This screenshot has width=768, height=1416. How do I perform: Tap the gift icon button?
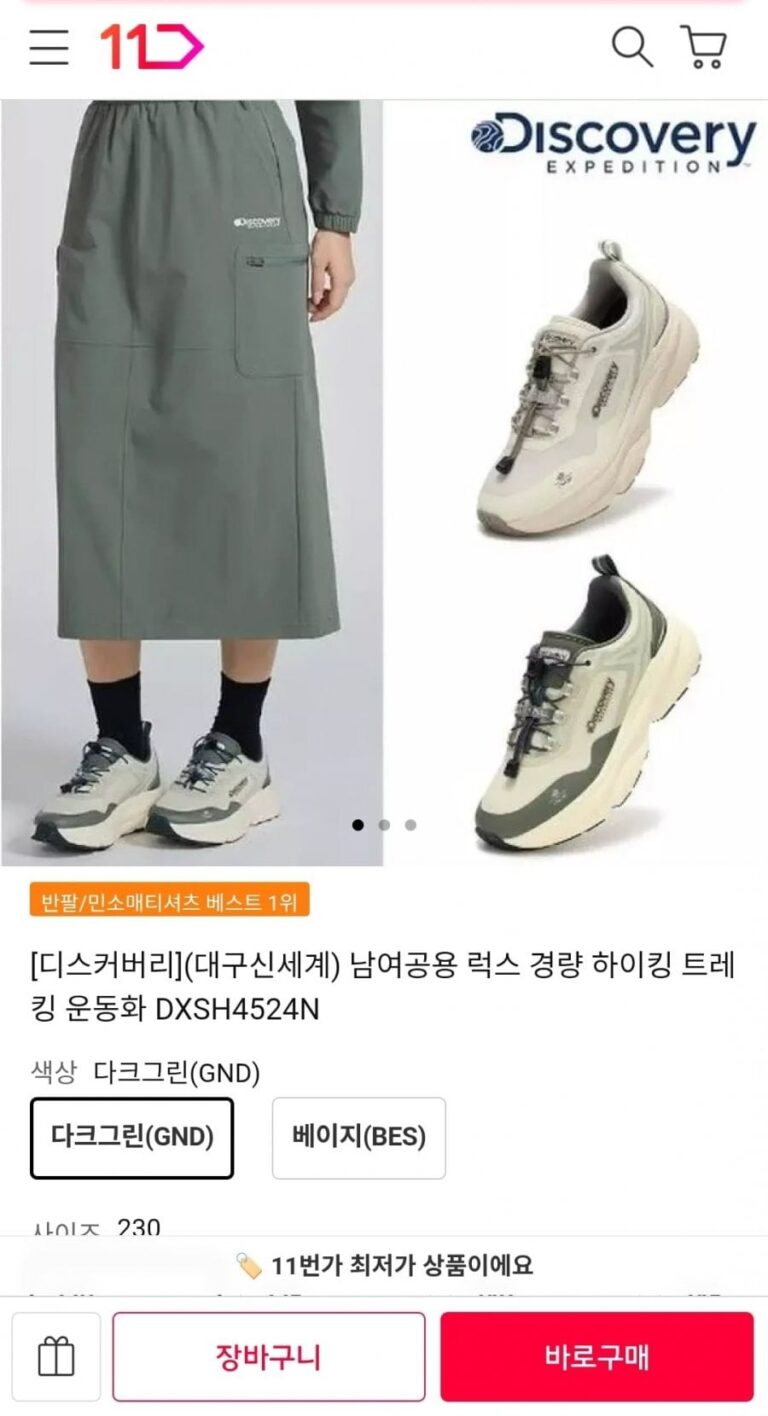[x=56, y=1357]
